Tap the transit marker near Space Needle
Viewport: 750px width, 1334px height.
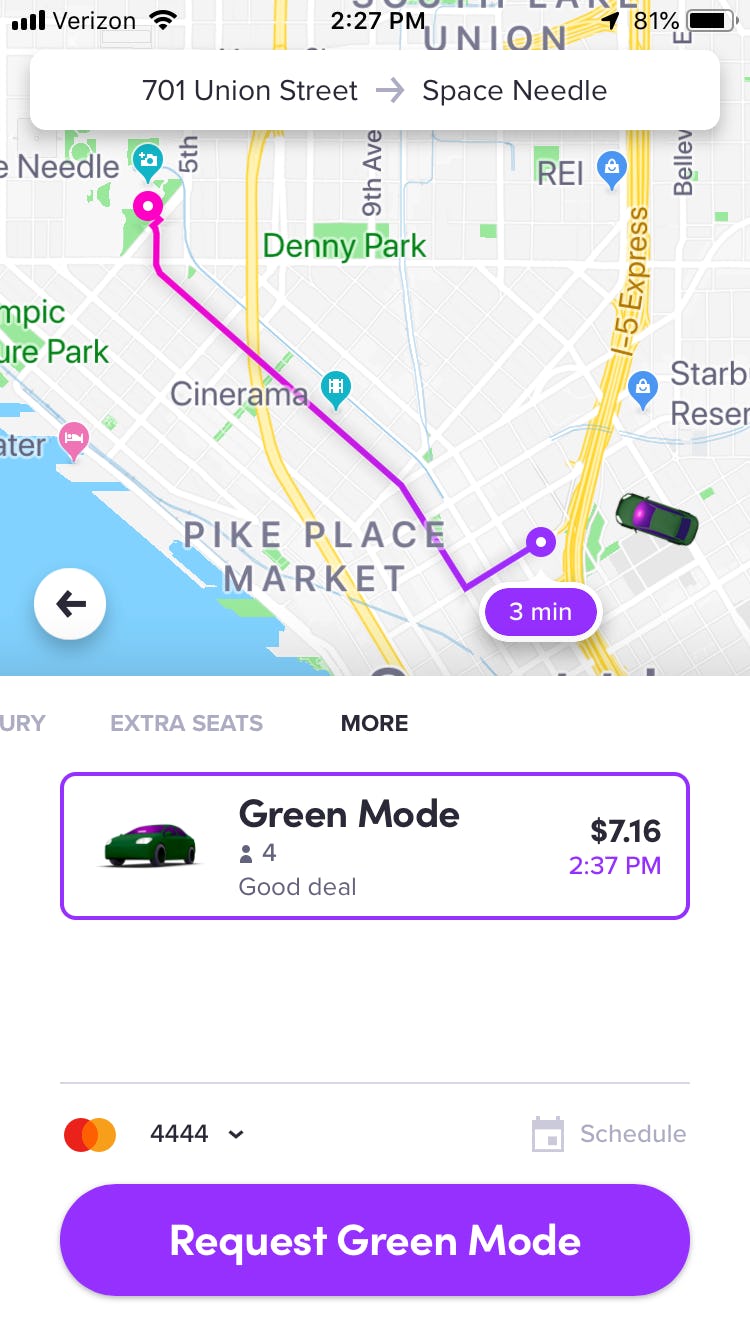pos(148,160)
